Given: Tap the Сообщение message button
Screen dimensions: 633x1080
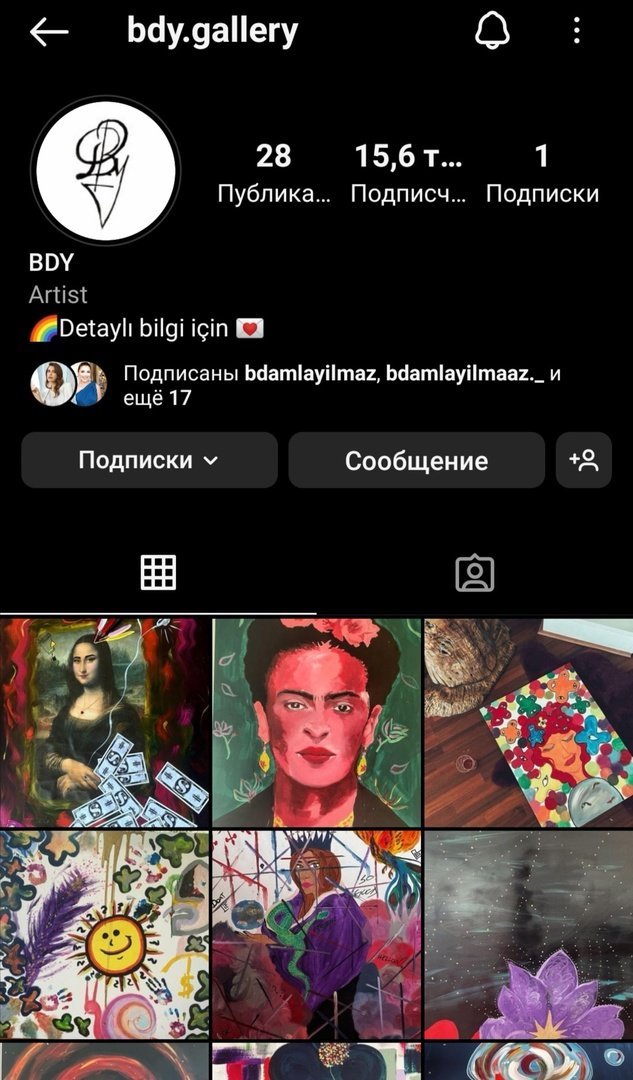Looking at the screenshot, I should (x=417, y=460).
